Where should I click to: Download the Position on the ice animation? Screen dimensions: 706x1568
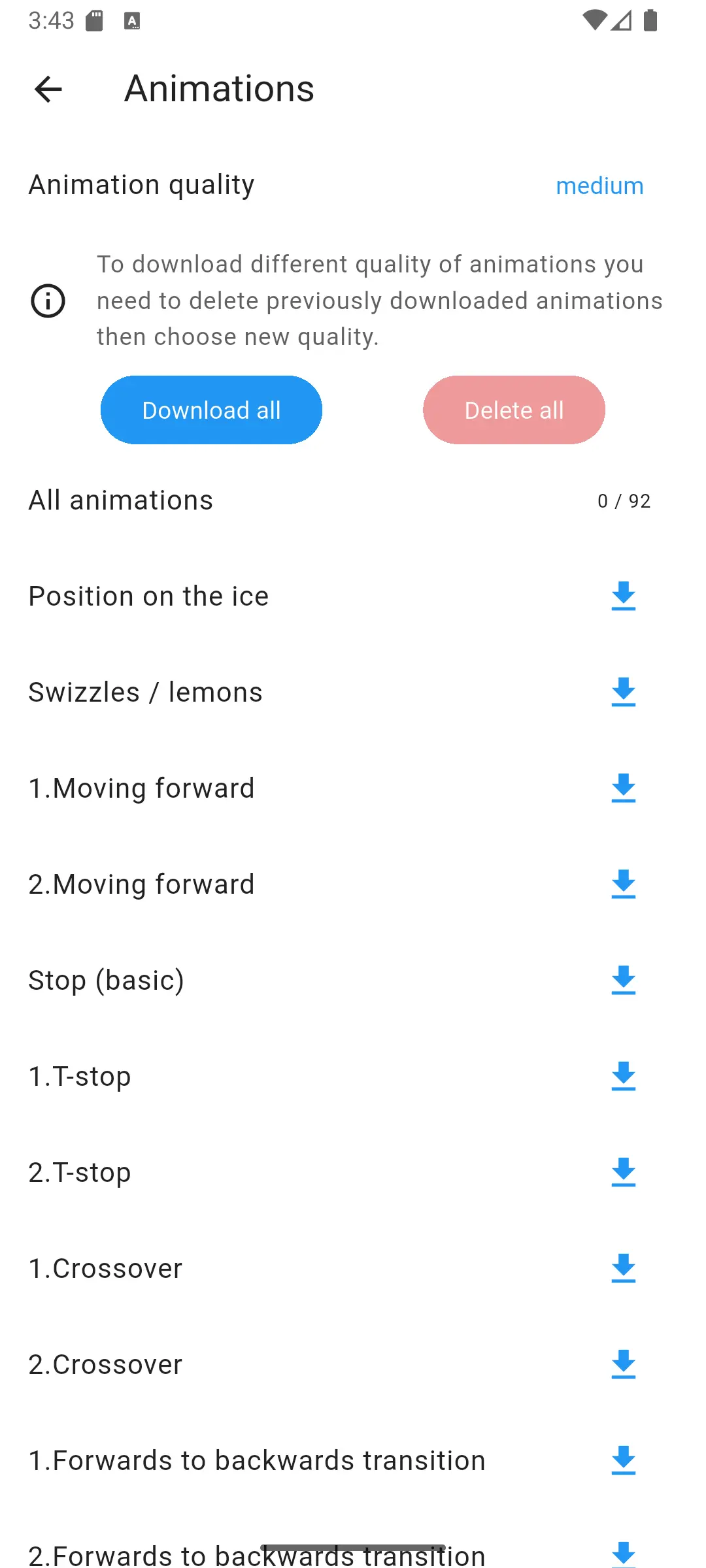point(623,596)
